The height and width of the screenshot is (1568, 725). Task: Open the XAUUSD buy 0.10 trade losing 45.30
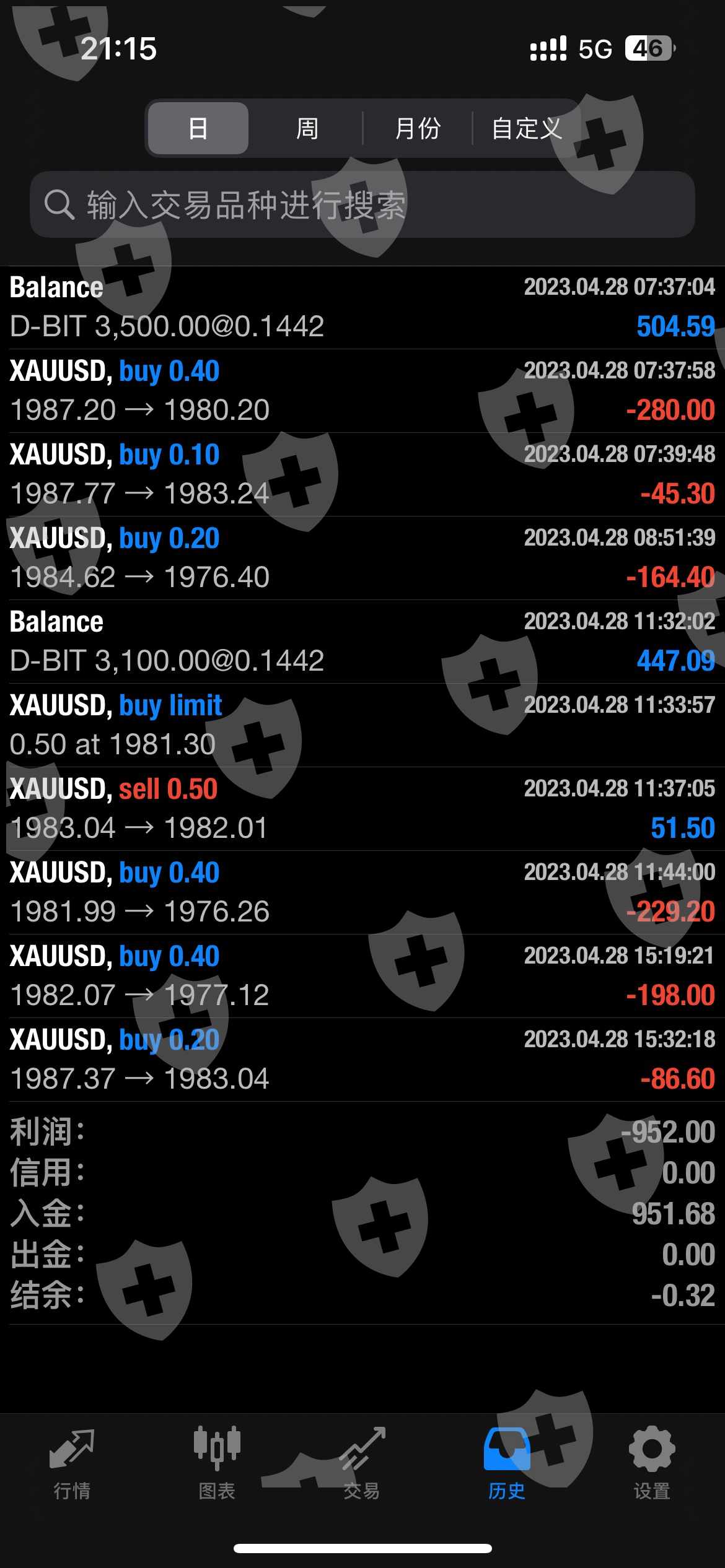tap(362, 474)
